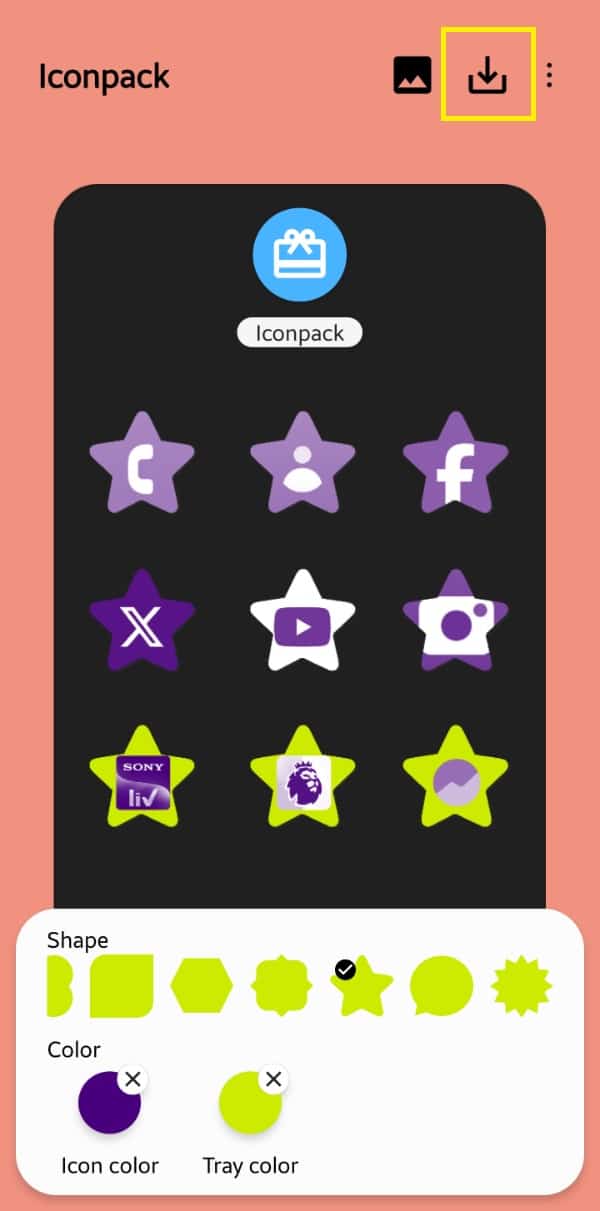The width and height of the screenshot is (600, 1211).
Task: Remove the Icon color with X
Action: [x=133, y=1080]
